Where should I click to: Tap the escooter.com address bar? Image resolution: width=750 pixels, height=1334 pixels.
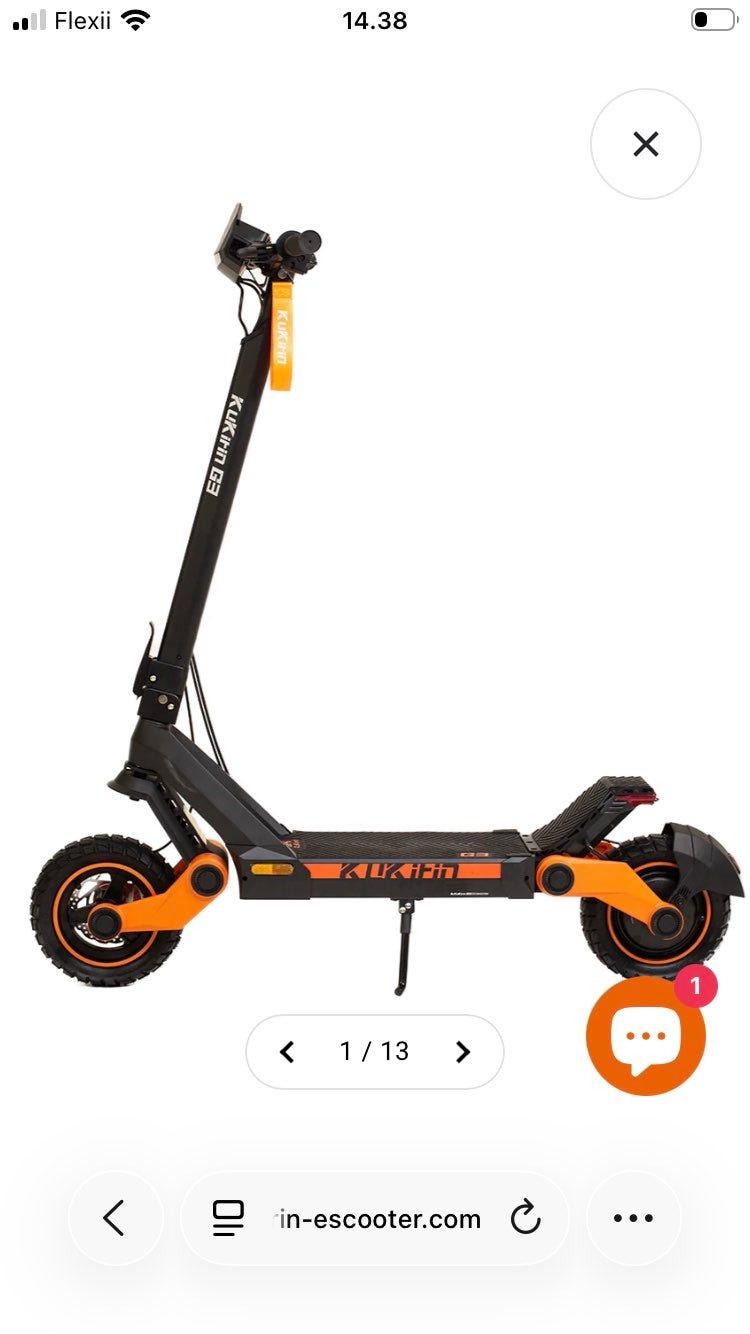[x=375, y=1218]
